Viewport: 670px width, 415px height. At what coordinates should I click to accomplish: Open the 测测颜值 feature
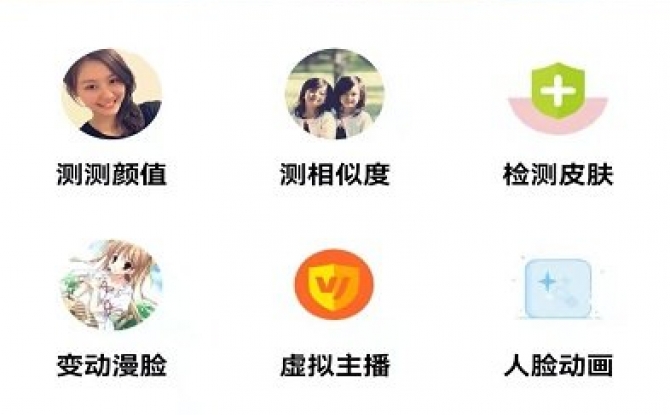coord(111,95)
